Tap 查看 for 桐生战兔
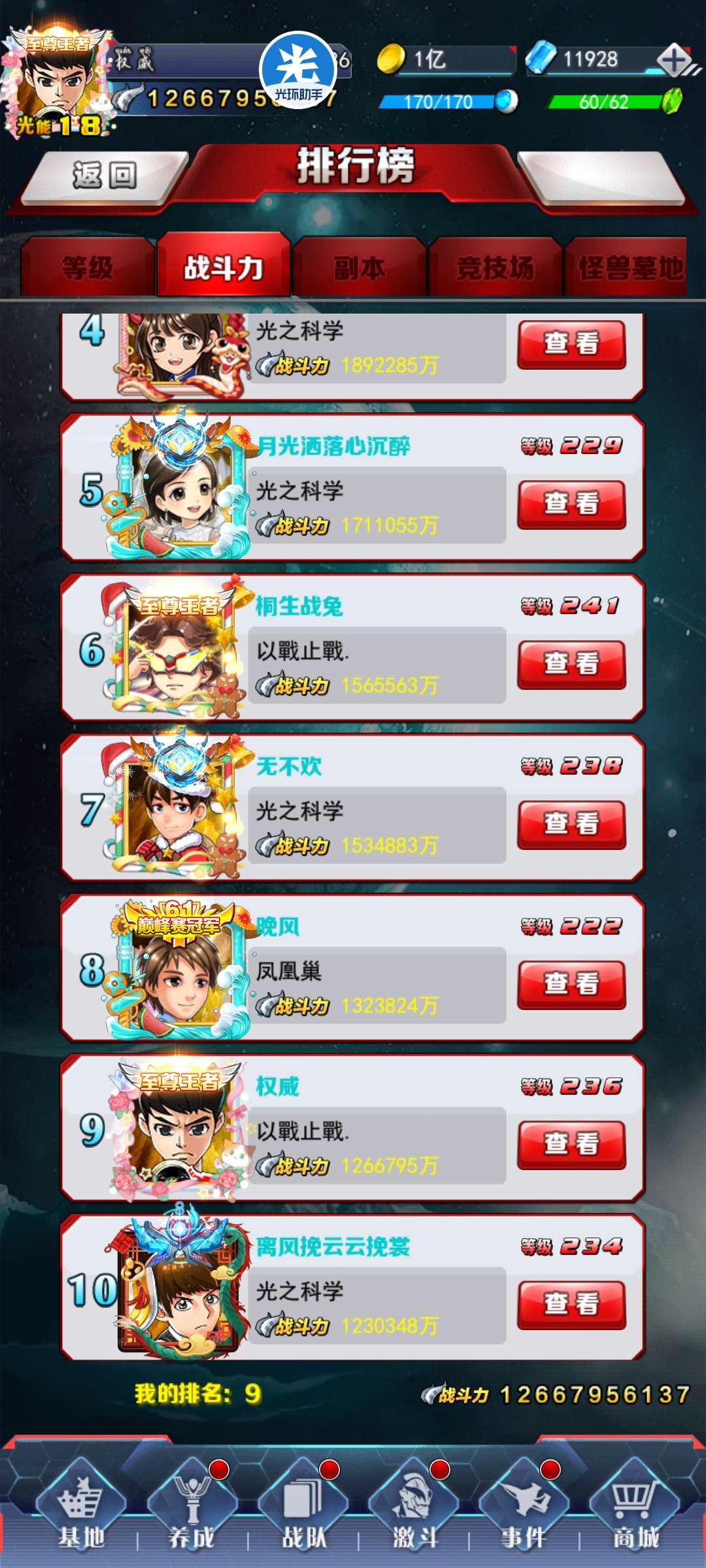The width and height of the screenshot is (706, 1568). point(571,664)
